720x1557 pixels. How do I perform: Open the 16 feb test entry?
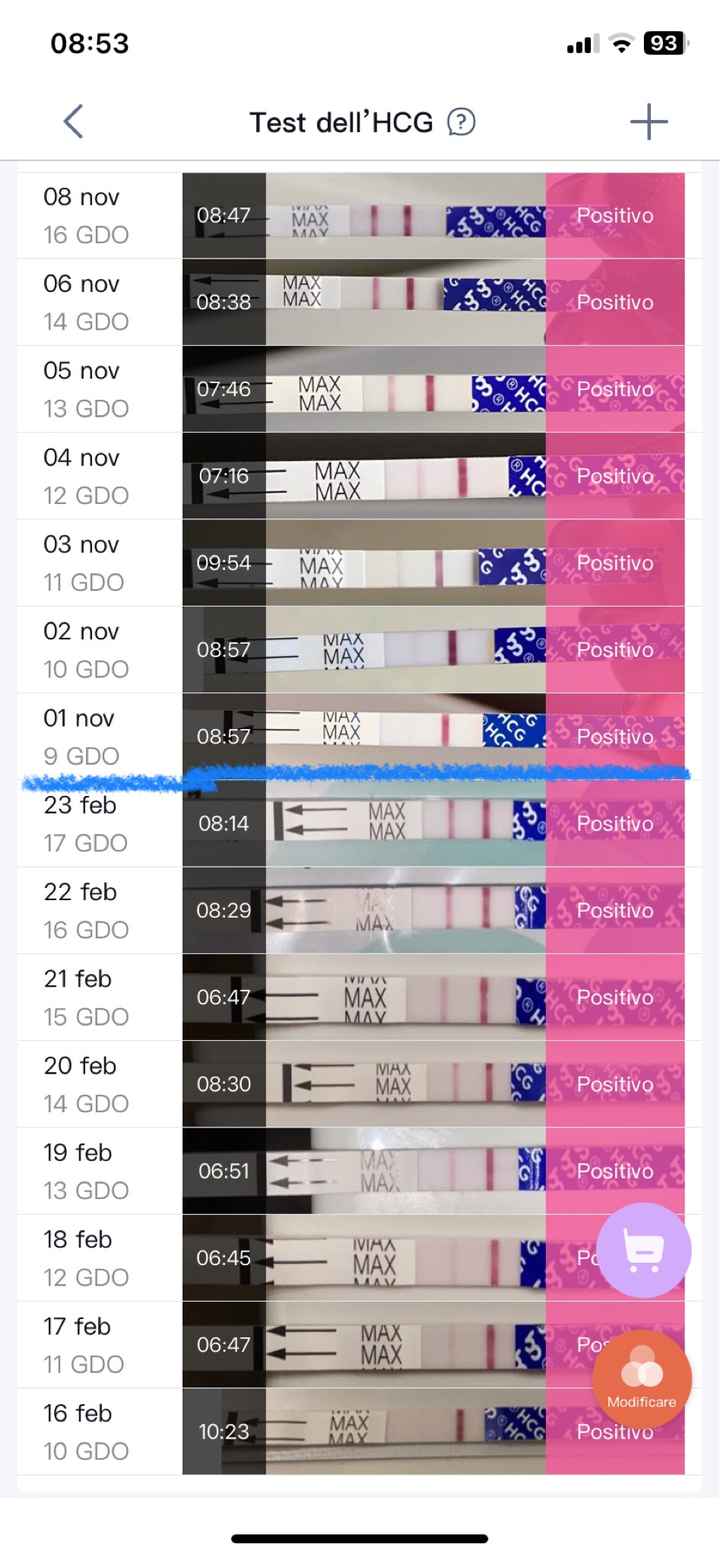(x=360, y=1432)
